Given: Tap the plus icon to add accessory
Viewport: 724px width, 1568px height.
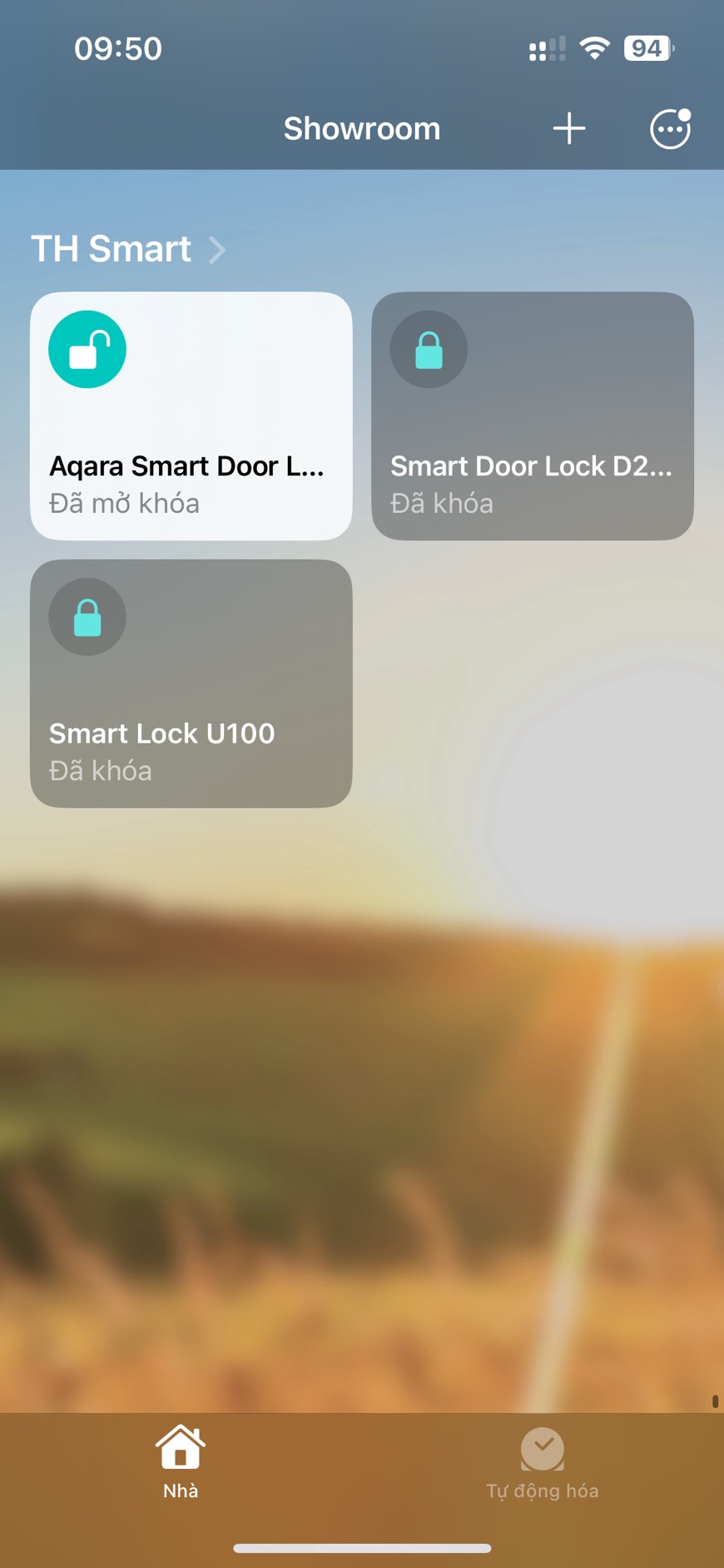Looking at the screenshot, I should tap(569, 129).
